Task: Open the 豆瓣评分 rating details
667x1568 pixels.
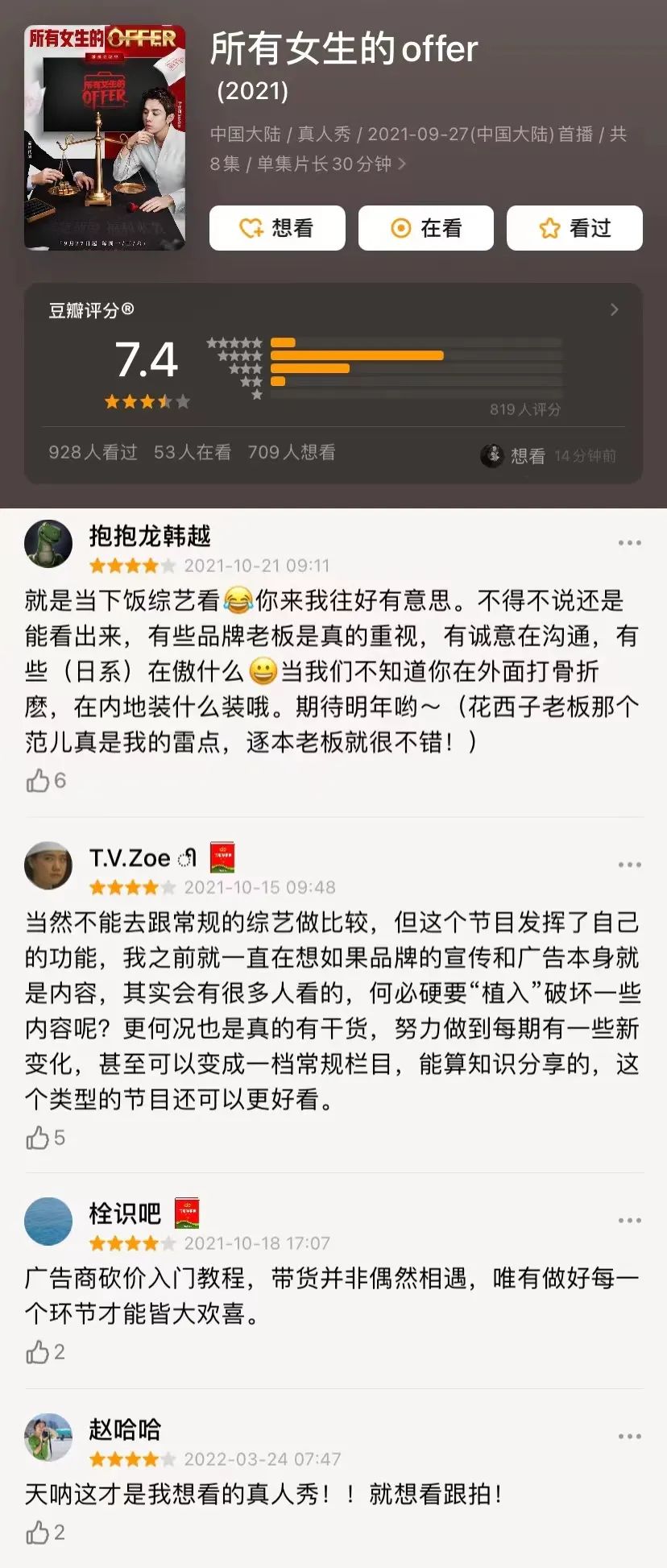Action: 614,309
